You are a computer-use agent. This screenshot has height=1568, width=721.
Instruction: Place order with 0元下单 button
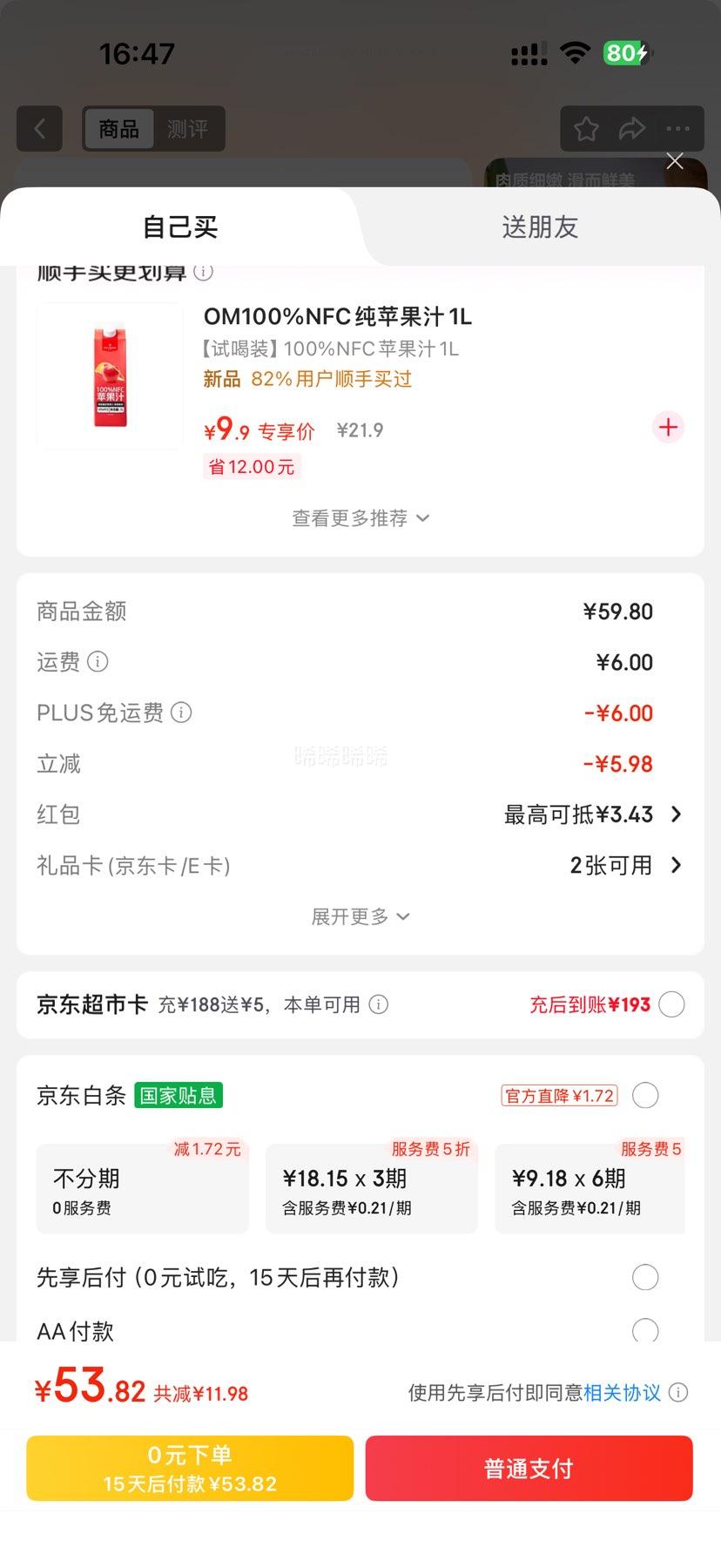tap(190, 1468)
